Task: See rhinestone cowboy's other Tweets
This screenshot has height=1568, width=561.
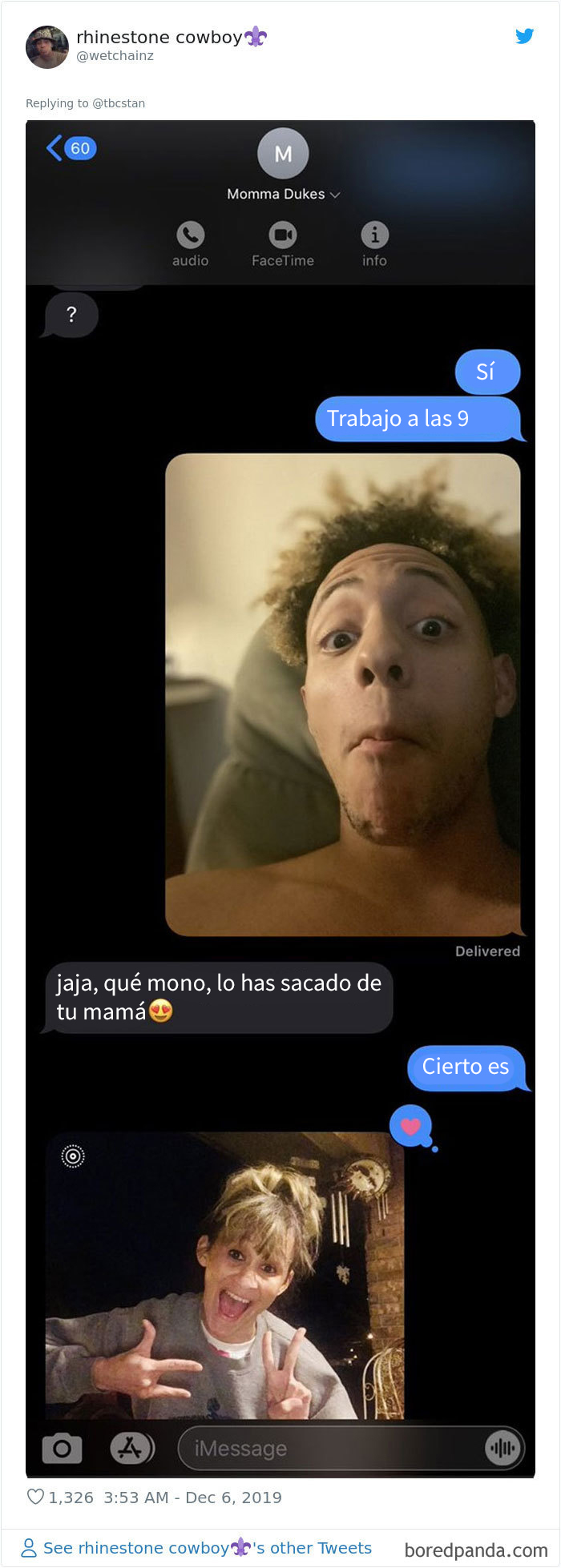Action: point(207,1548)
